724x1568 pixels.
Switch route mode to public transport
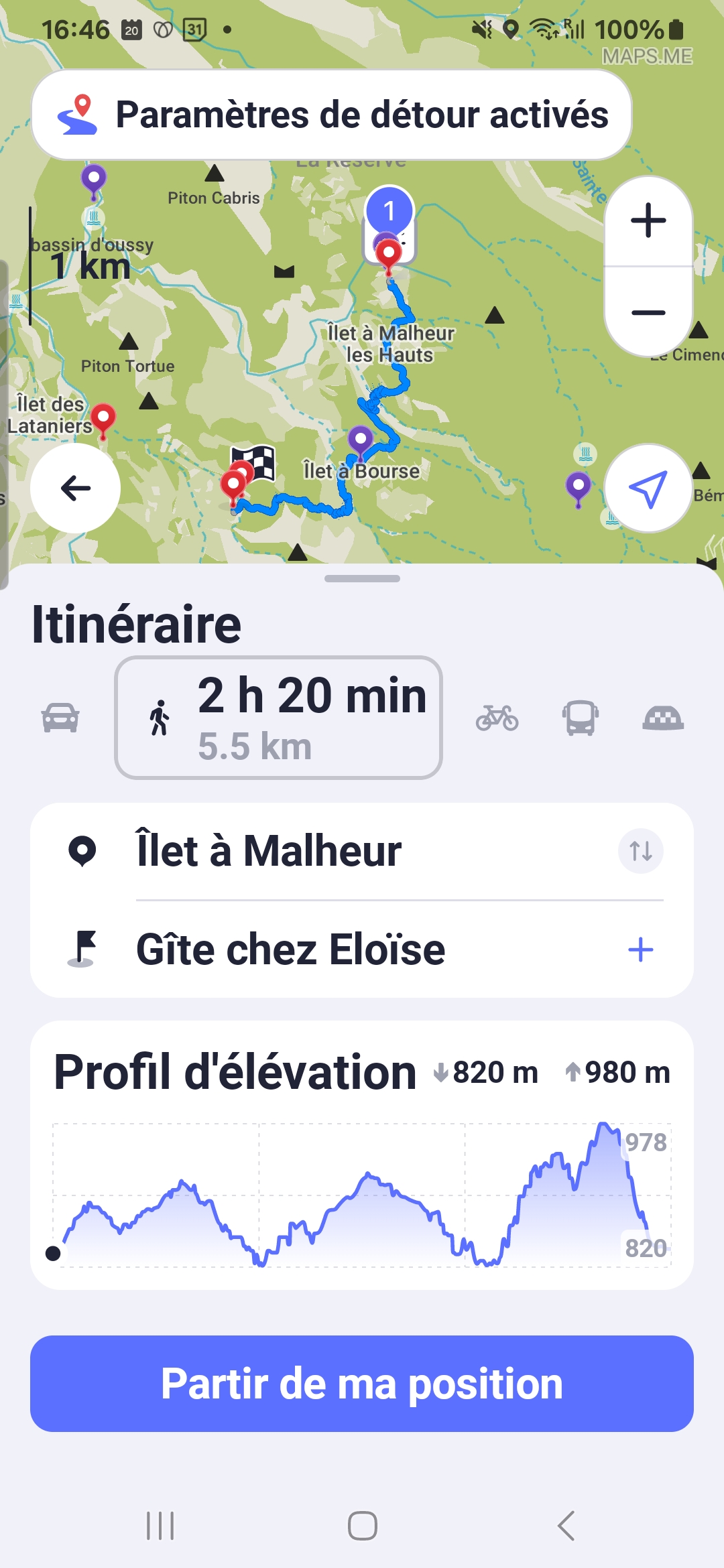[580, 718]
